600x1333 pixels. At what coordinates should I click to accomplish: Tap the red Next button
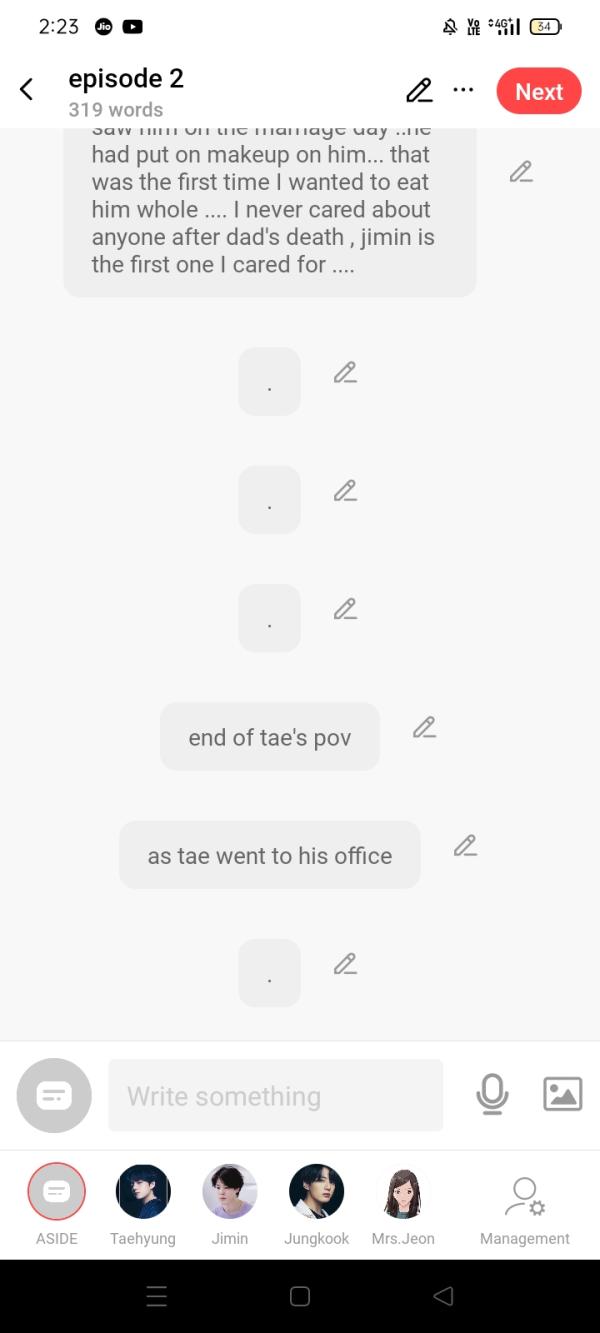(538, 91)
